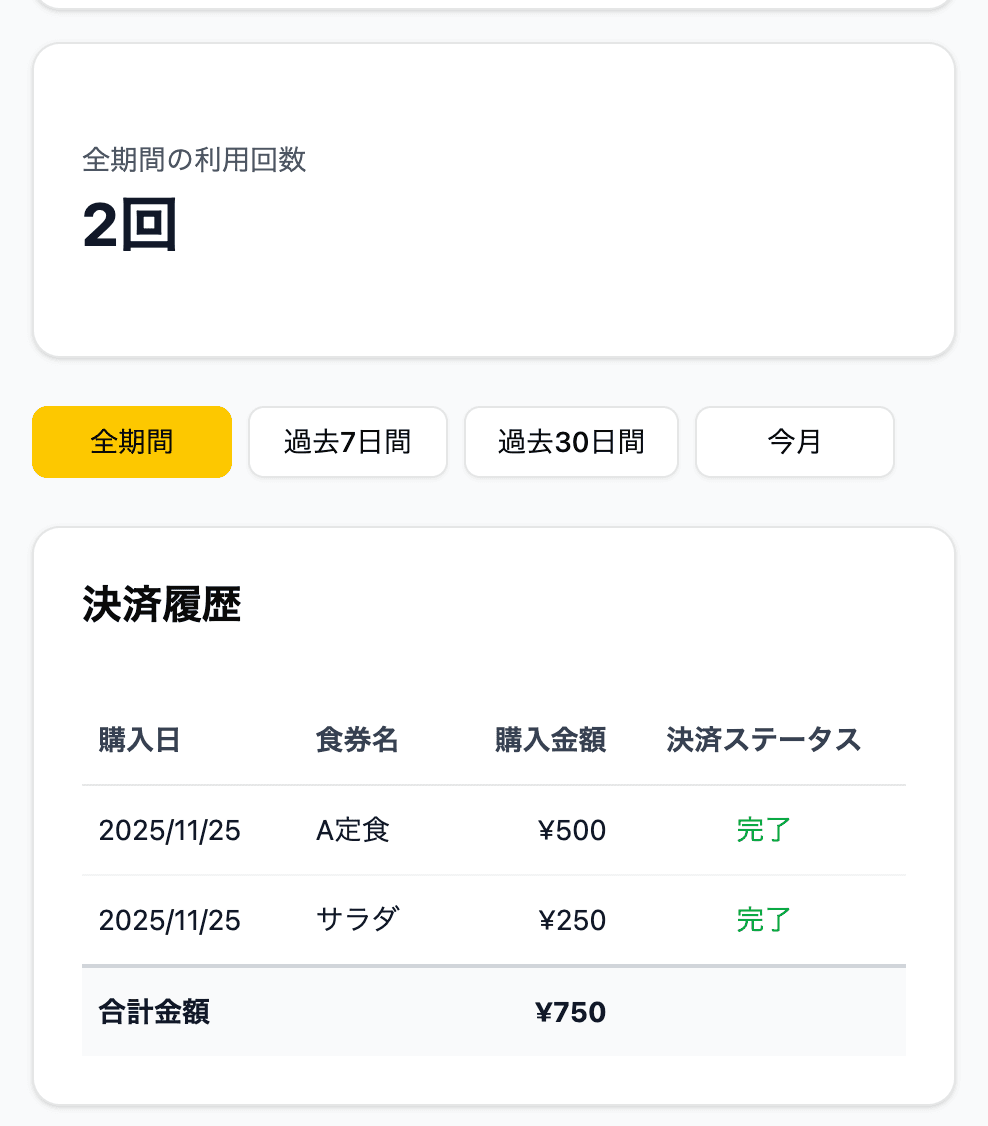Click the ¥500 amount for A定食
Viewport: 988px width, 1126px height.
click(571, 830)
